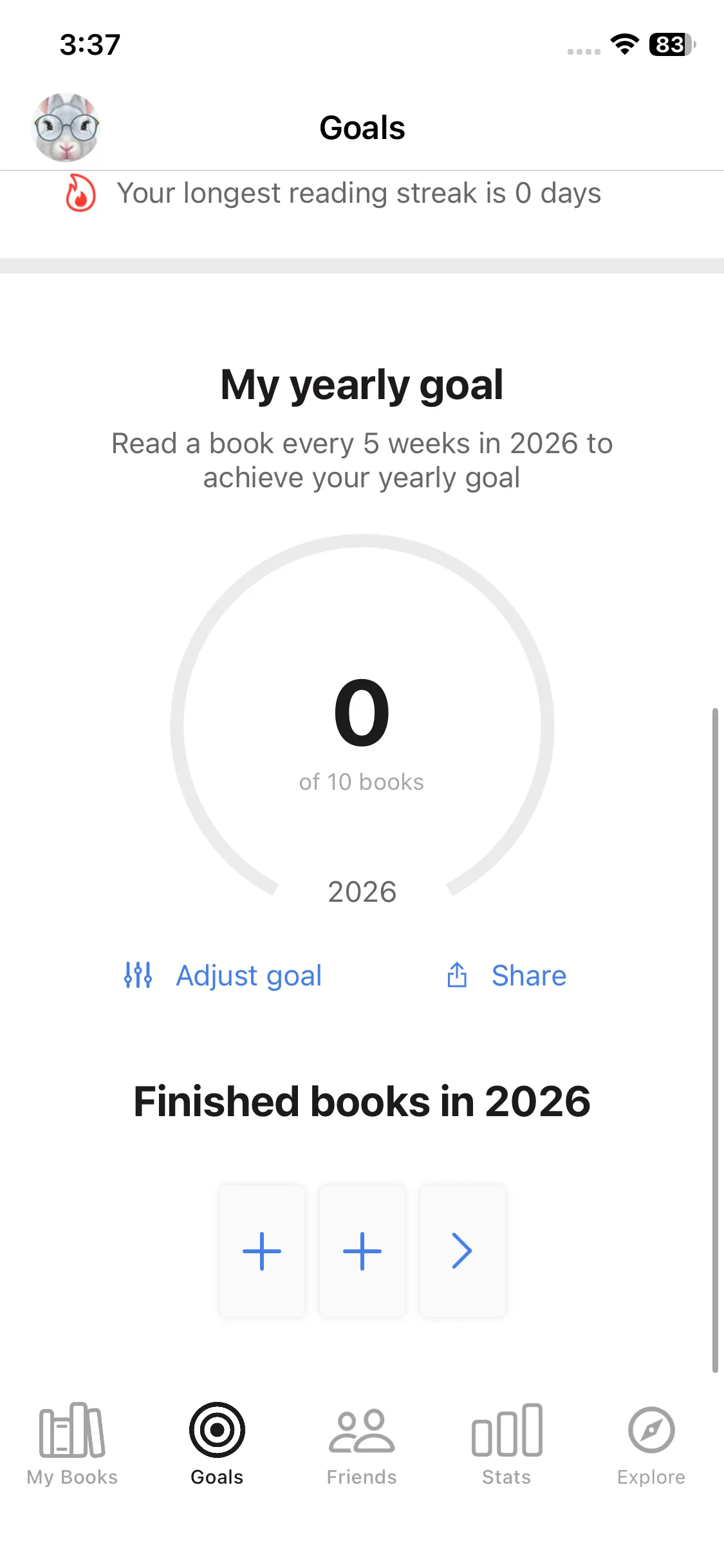Share my yearly goal
Viewport: 724px width, 1568px height.
(506, 975)
